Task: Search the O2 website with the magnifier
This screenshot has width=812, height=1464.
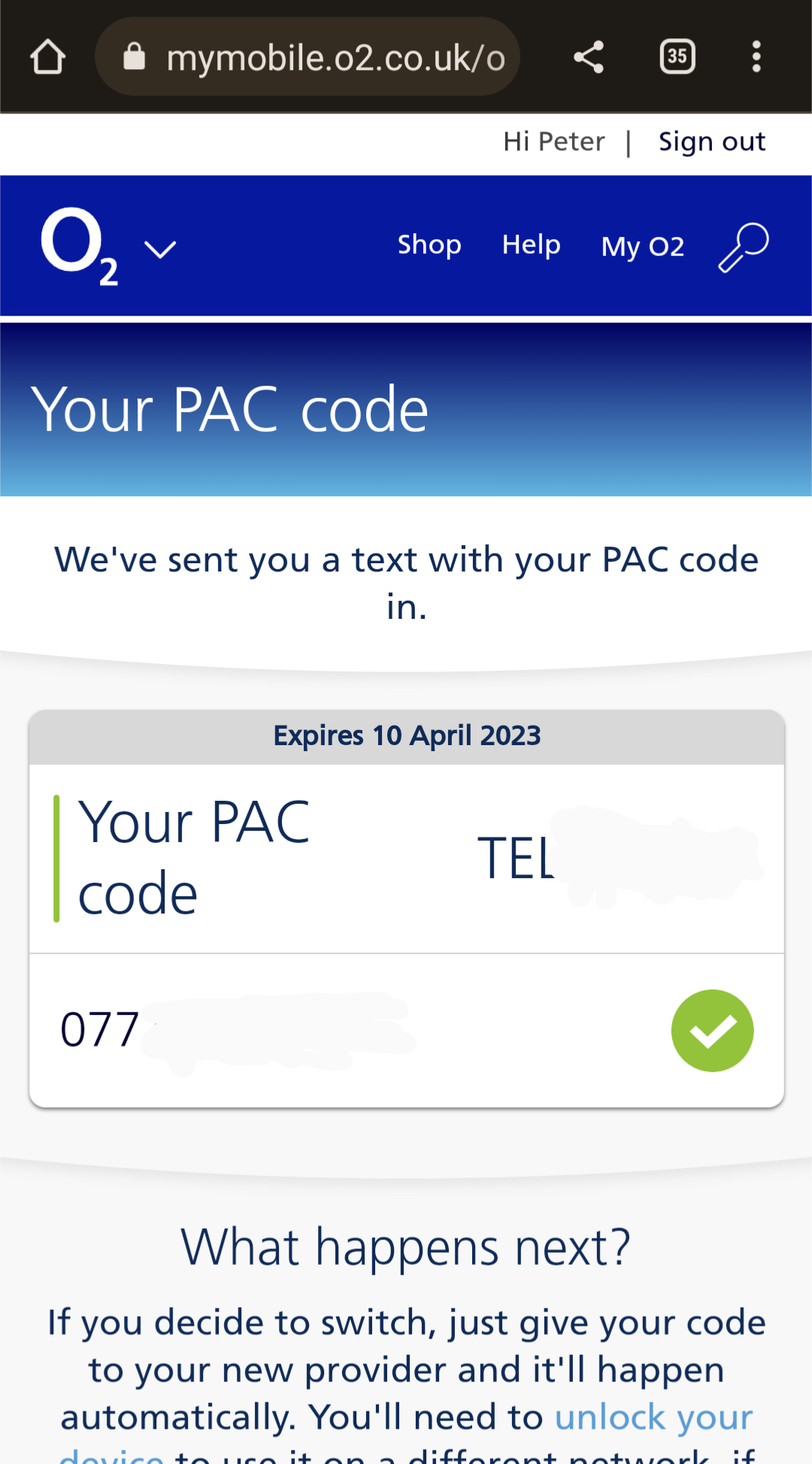Action: [x=744, y=247]
